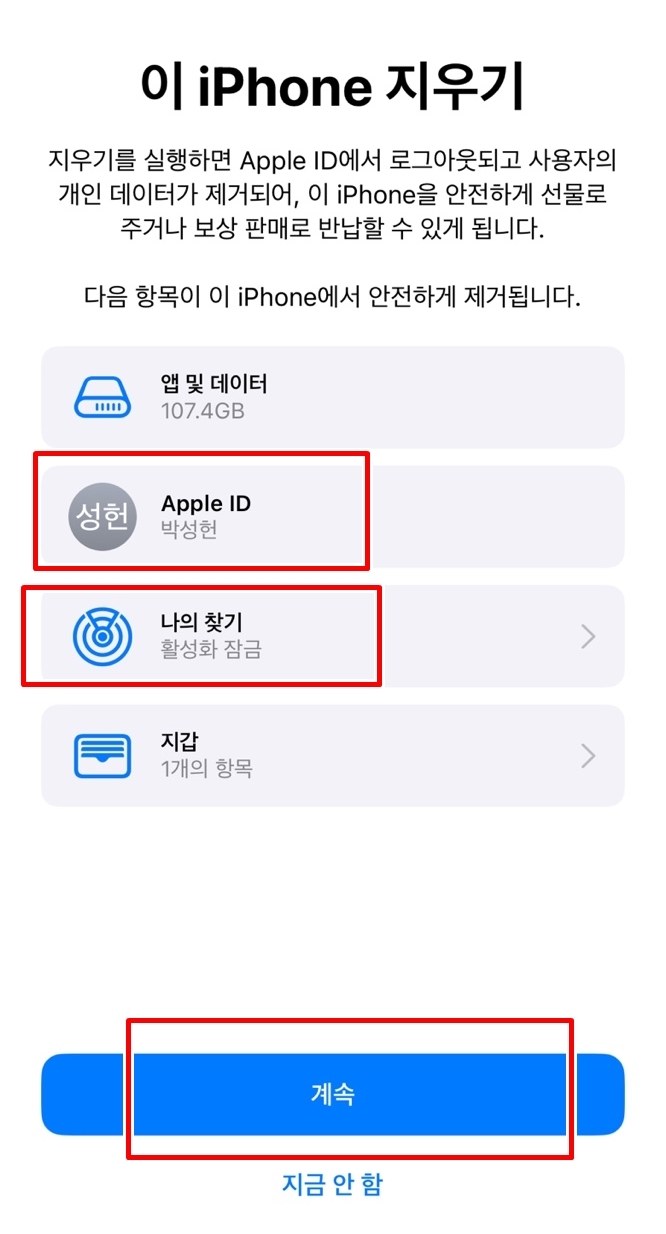Choose 지금 안 함 to cancel

332,1185
